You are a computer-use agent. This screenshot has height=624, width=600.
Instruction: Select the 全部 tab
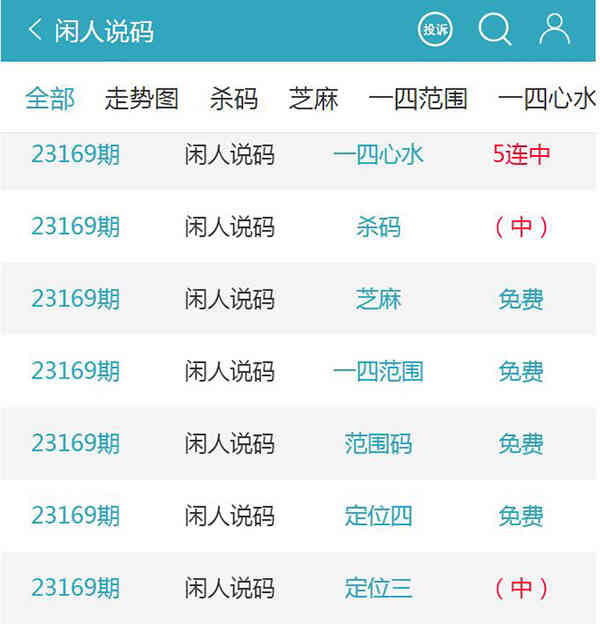50,98
